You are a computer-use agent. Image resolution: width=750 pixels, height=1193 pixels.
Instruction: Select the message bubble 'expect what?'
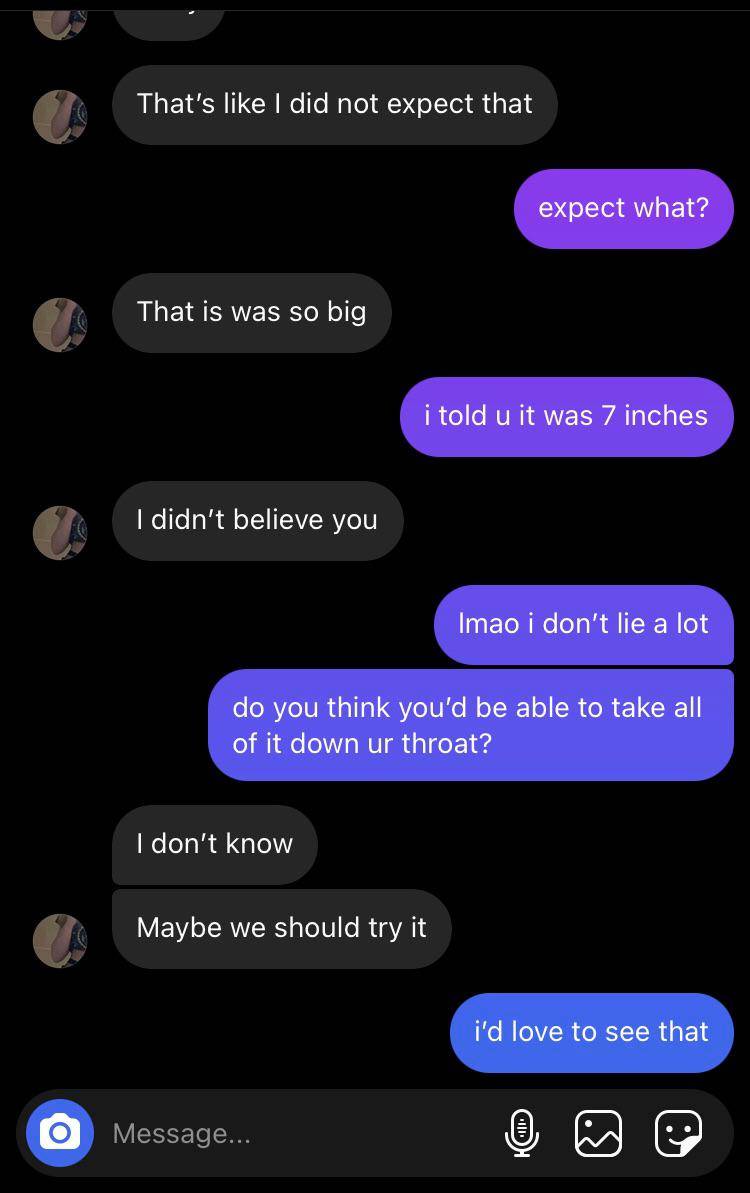pos(623,208)
